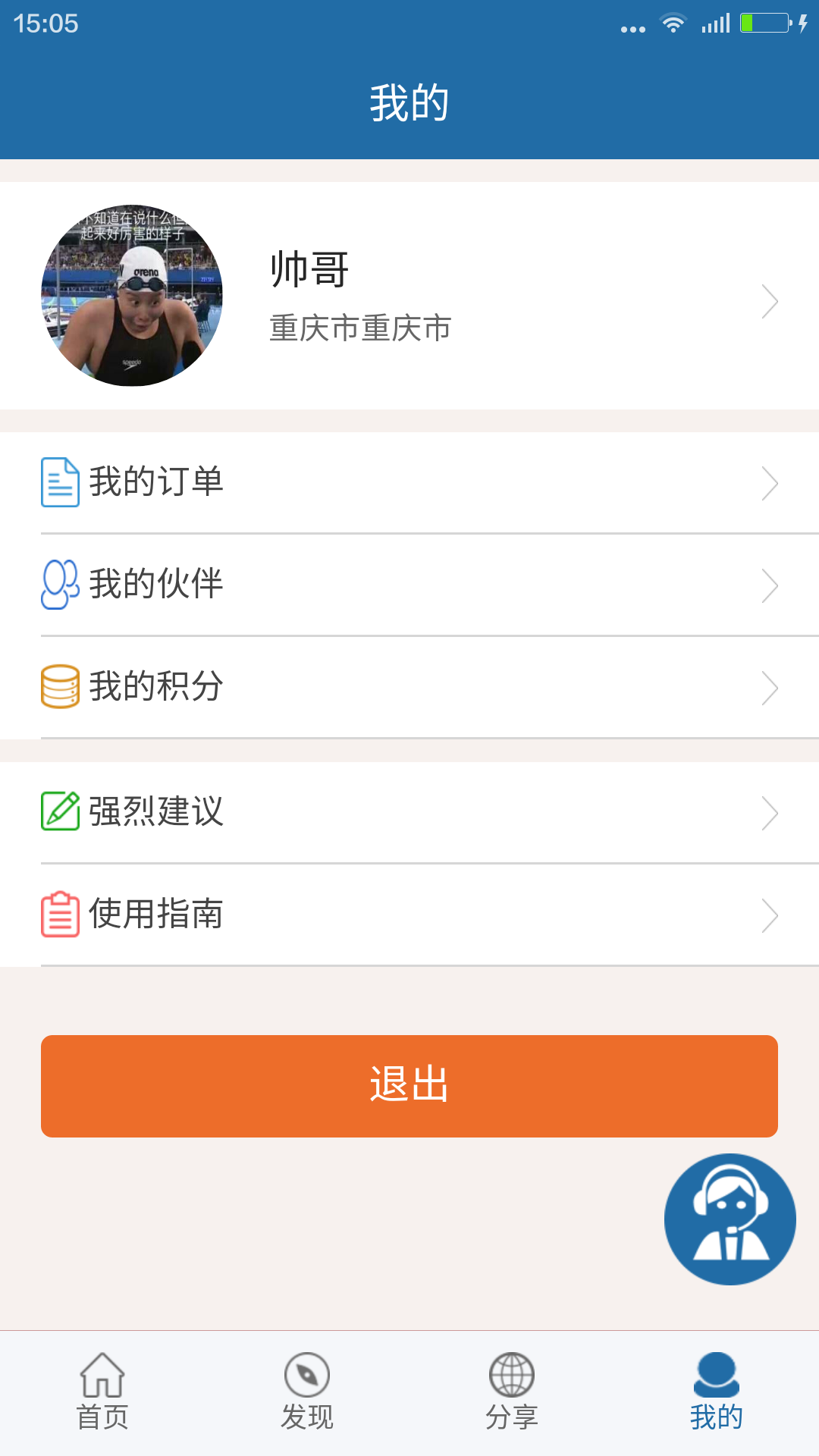Open 我的订单 using its right chevron
The image size is (819, 1456).
click(770, 482)
